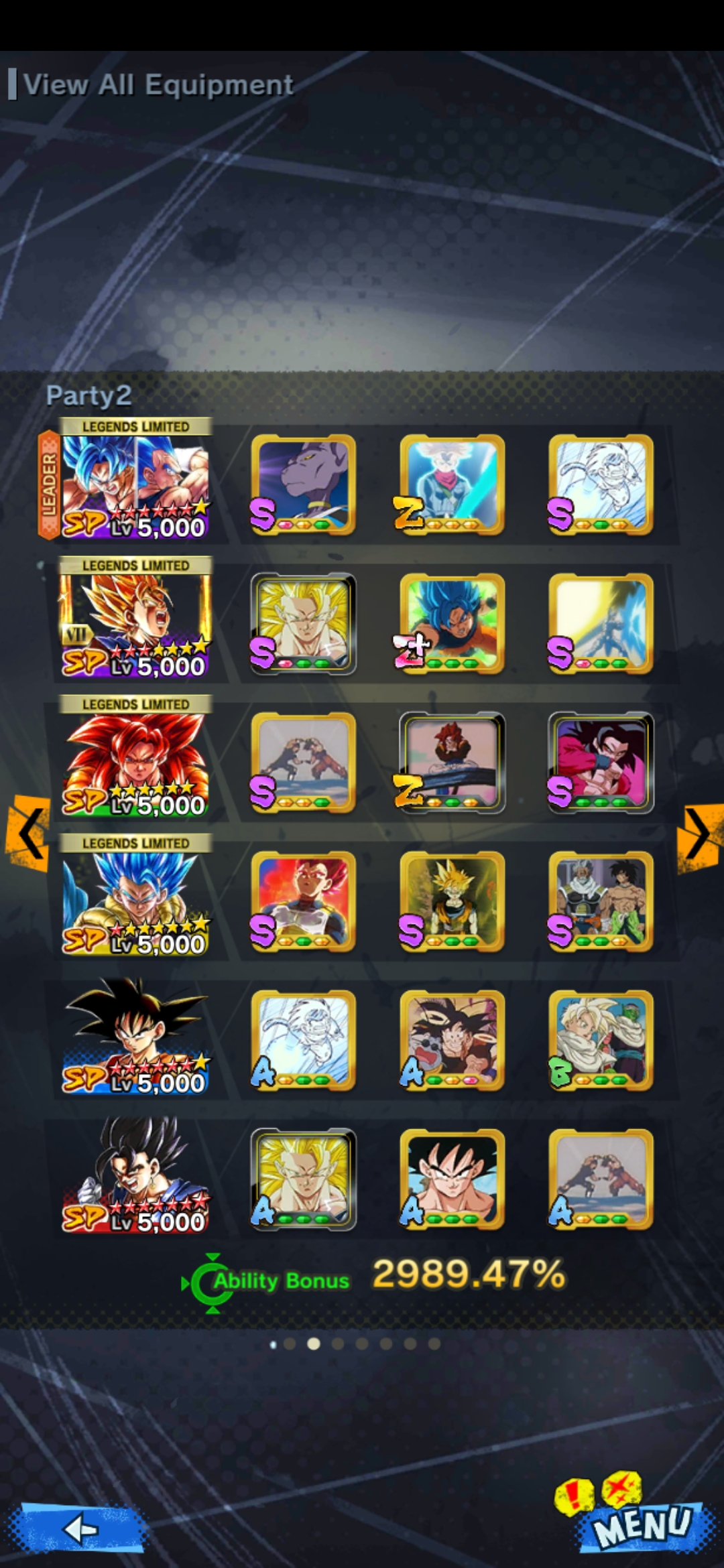Go back with the blue arrow button
Screen dimensions: 724x1568
[x=82, y=1528]
